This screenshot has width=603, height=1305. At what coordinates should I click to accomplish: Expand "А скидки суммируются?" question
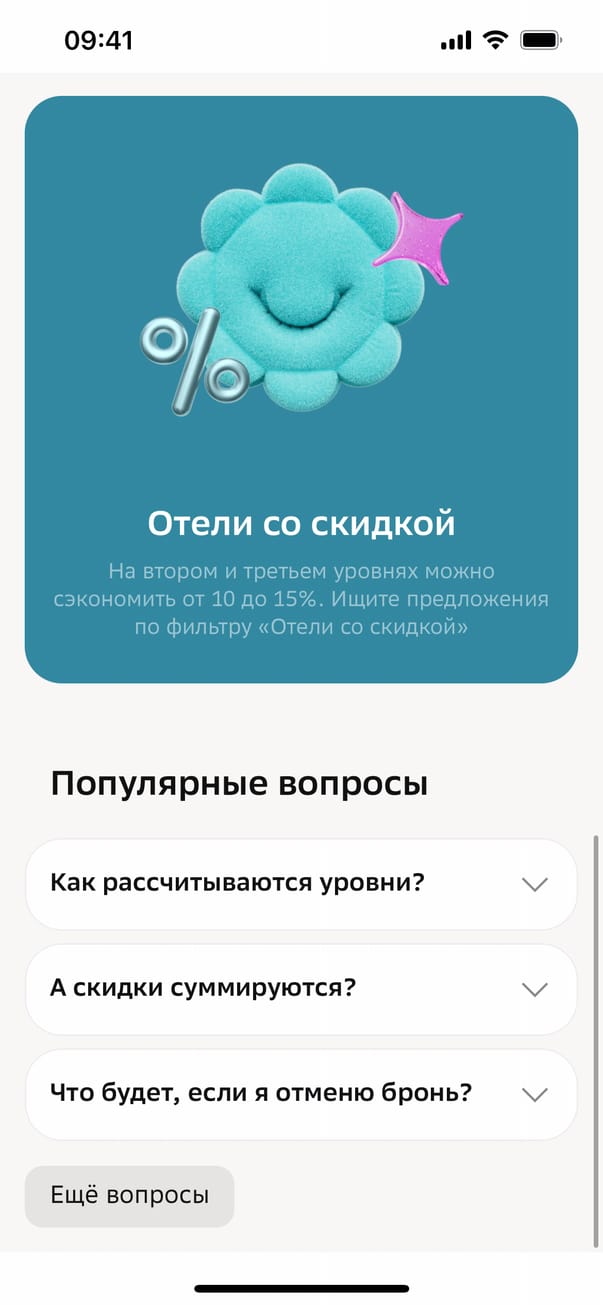pos(300,989)
